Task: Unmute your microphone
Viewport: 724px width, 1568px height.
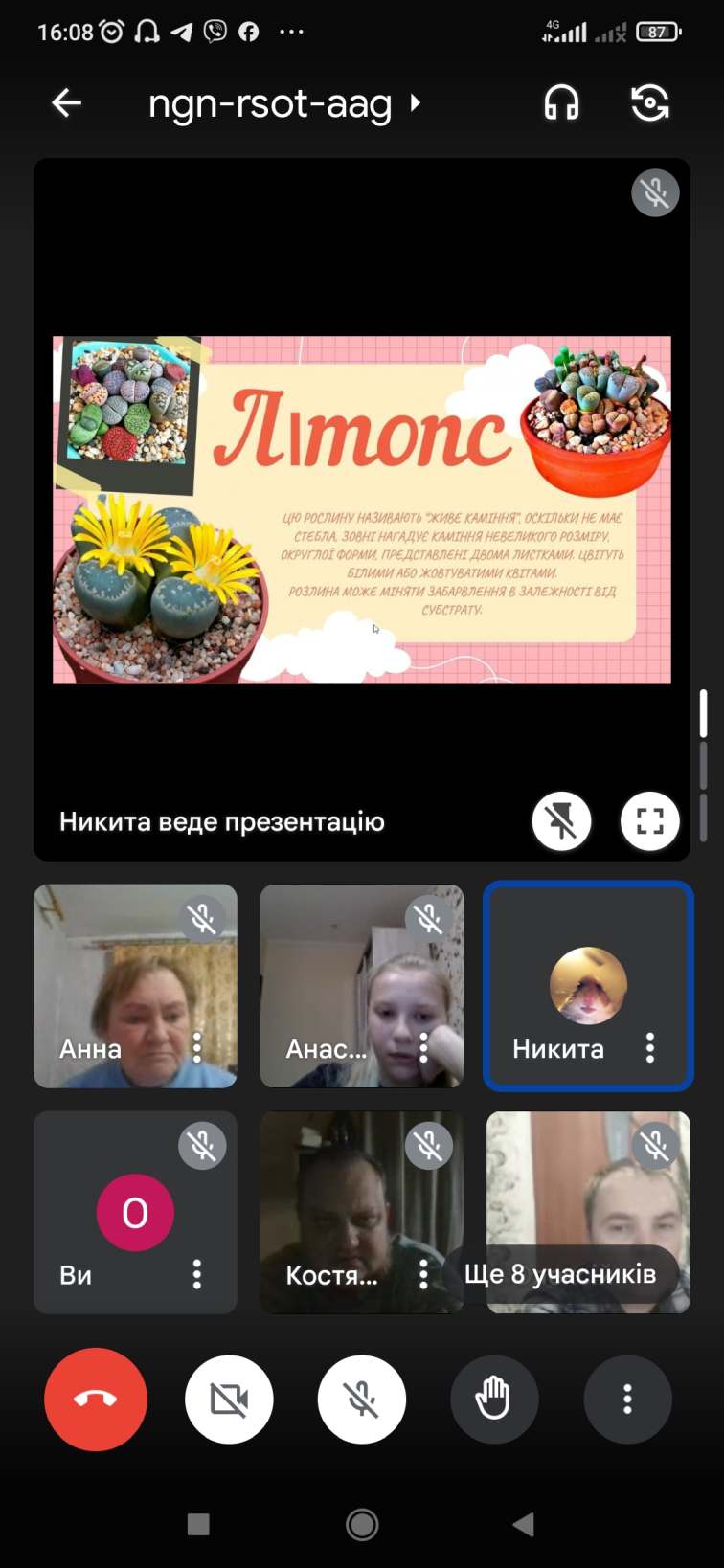Action: click(x=362, y=1400)
